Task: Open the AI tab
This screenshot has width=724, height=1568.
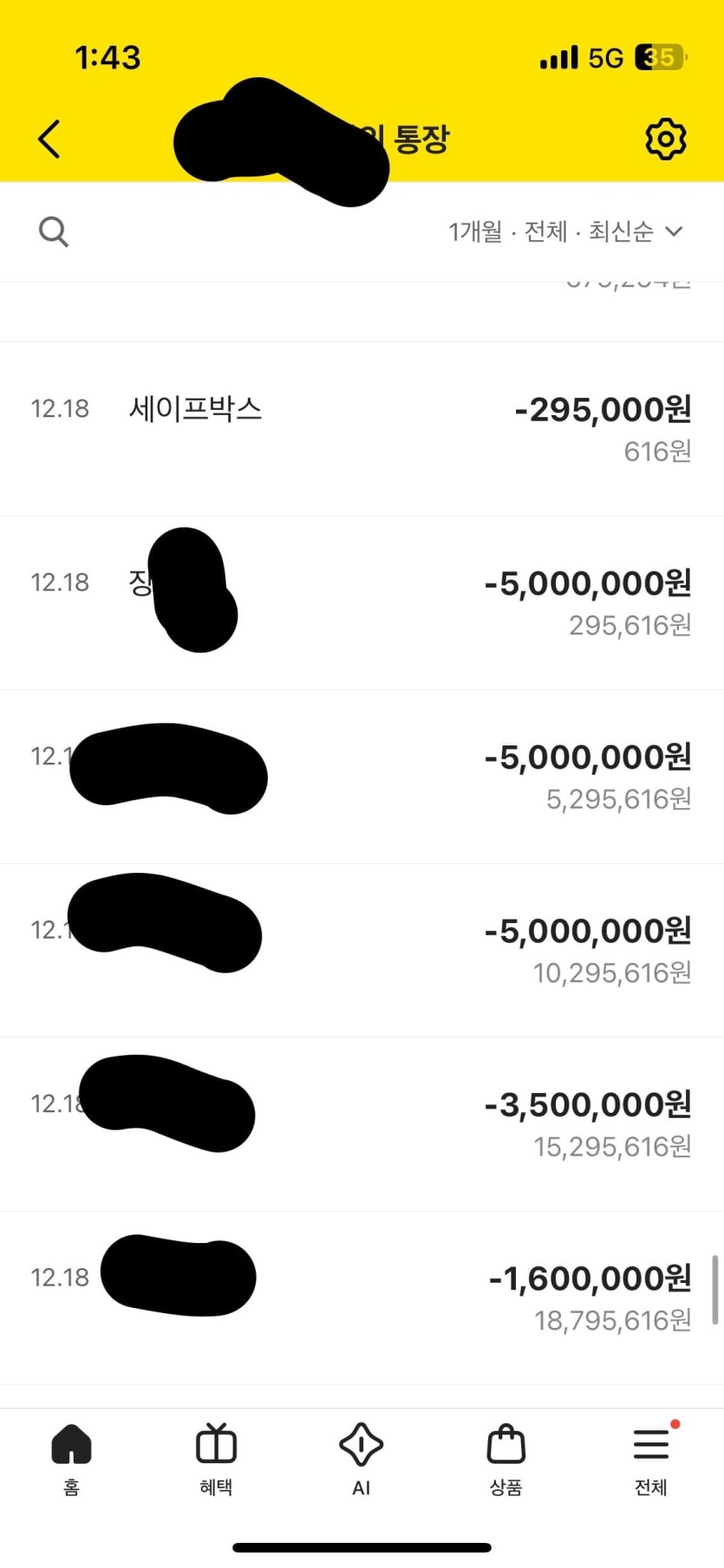Action: (362, 1461)
